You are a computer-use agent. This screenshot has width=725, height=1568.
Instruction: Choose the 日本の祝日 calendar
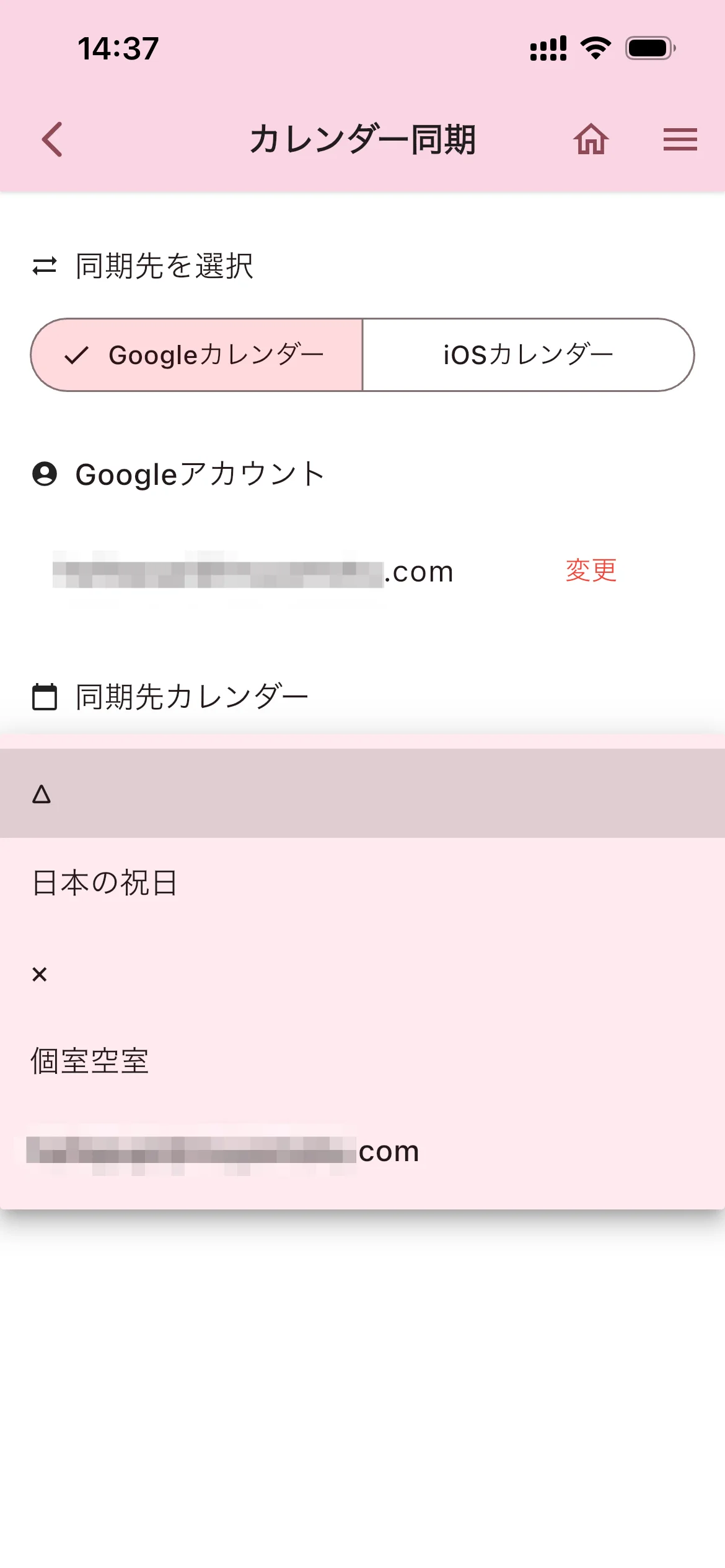[x=362, y=882]
